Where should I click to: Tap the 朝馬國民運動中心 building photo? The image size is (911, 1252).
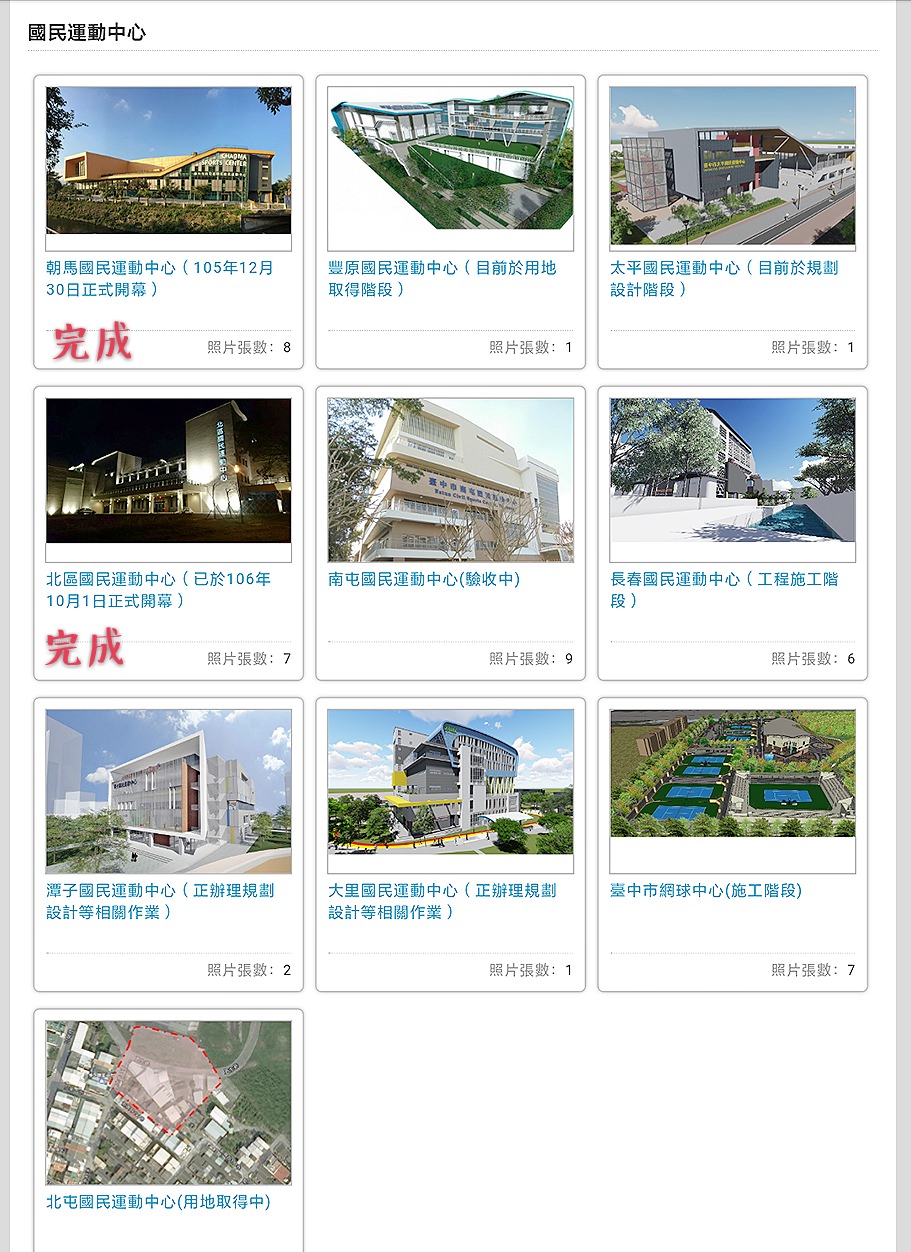pyautogui.click(x=168, y=160)
